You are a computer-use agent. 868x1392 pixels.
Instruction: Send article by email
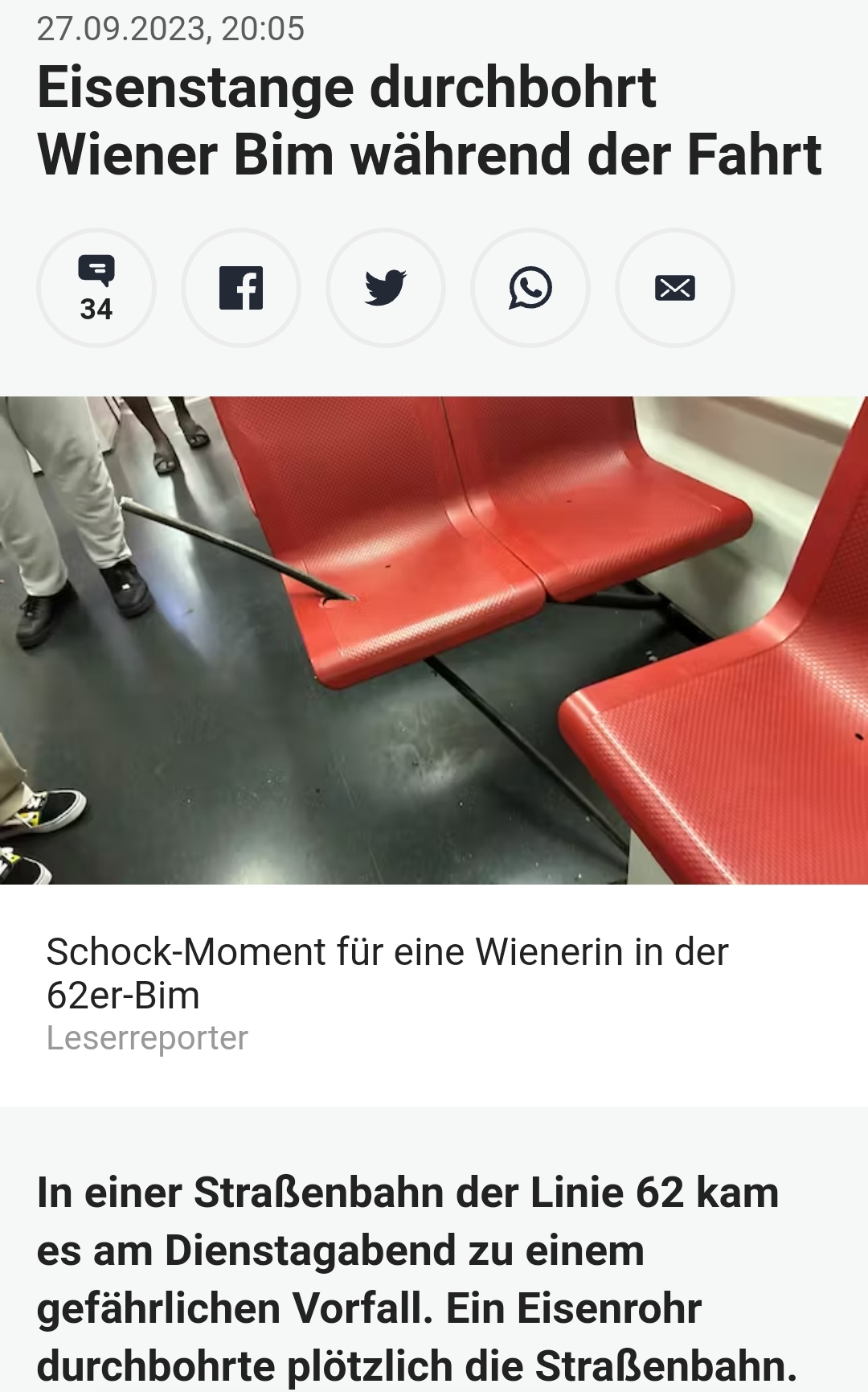point(675,288)
